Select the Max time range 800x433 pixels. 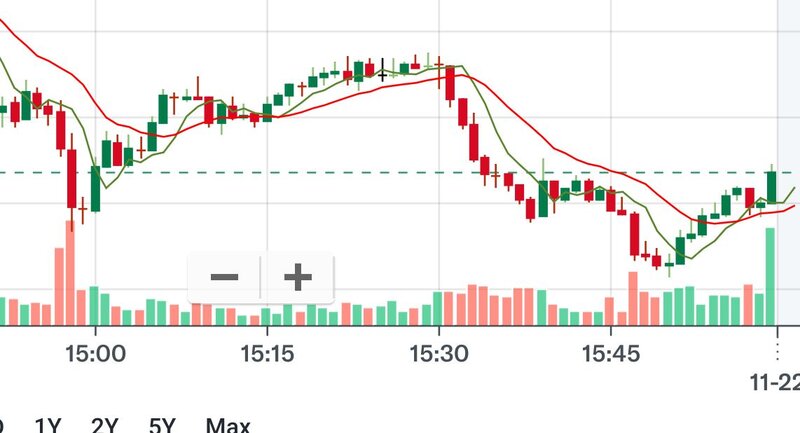[227, 426]
